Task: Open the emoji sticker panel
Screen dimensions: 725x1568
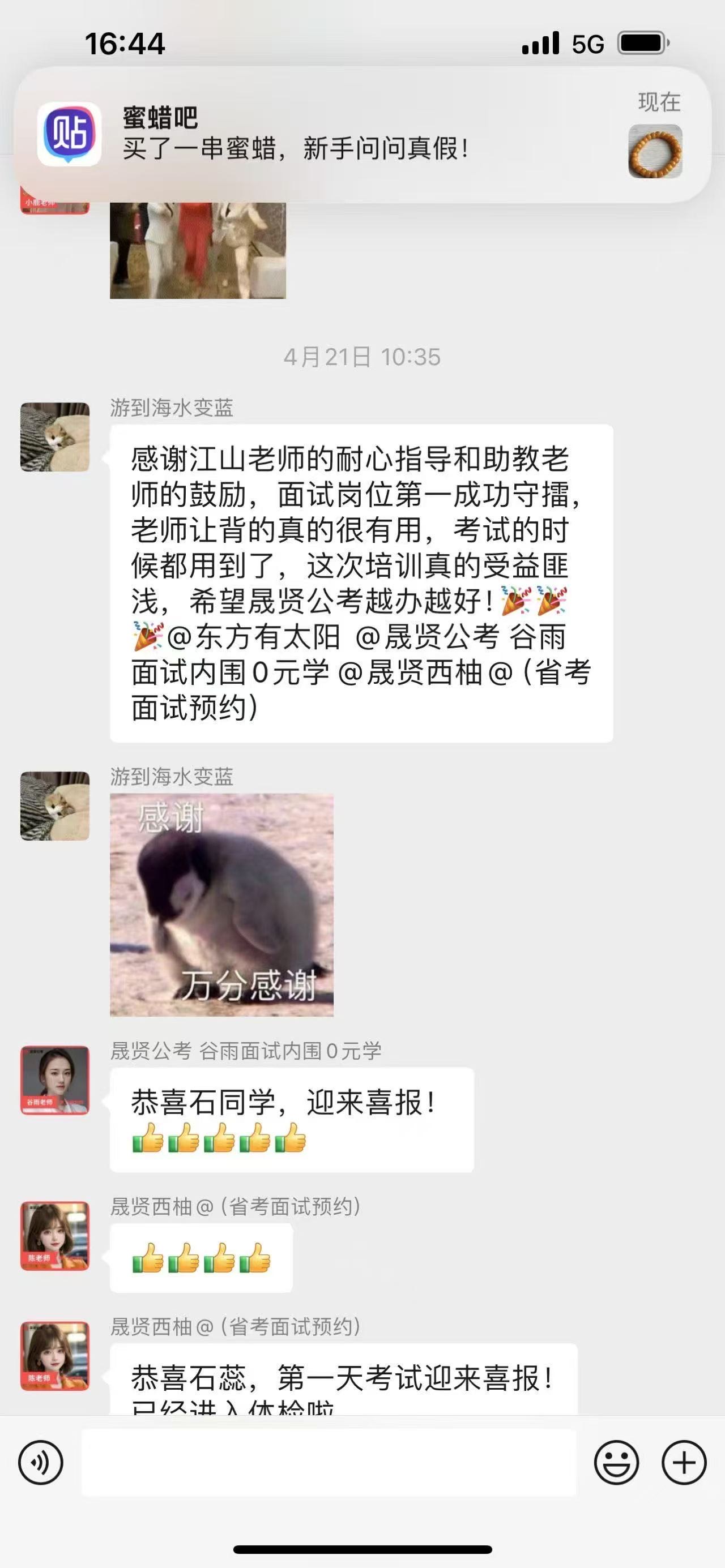Action: pyautogui.click(x=617, y=1462)
